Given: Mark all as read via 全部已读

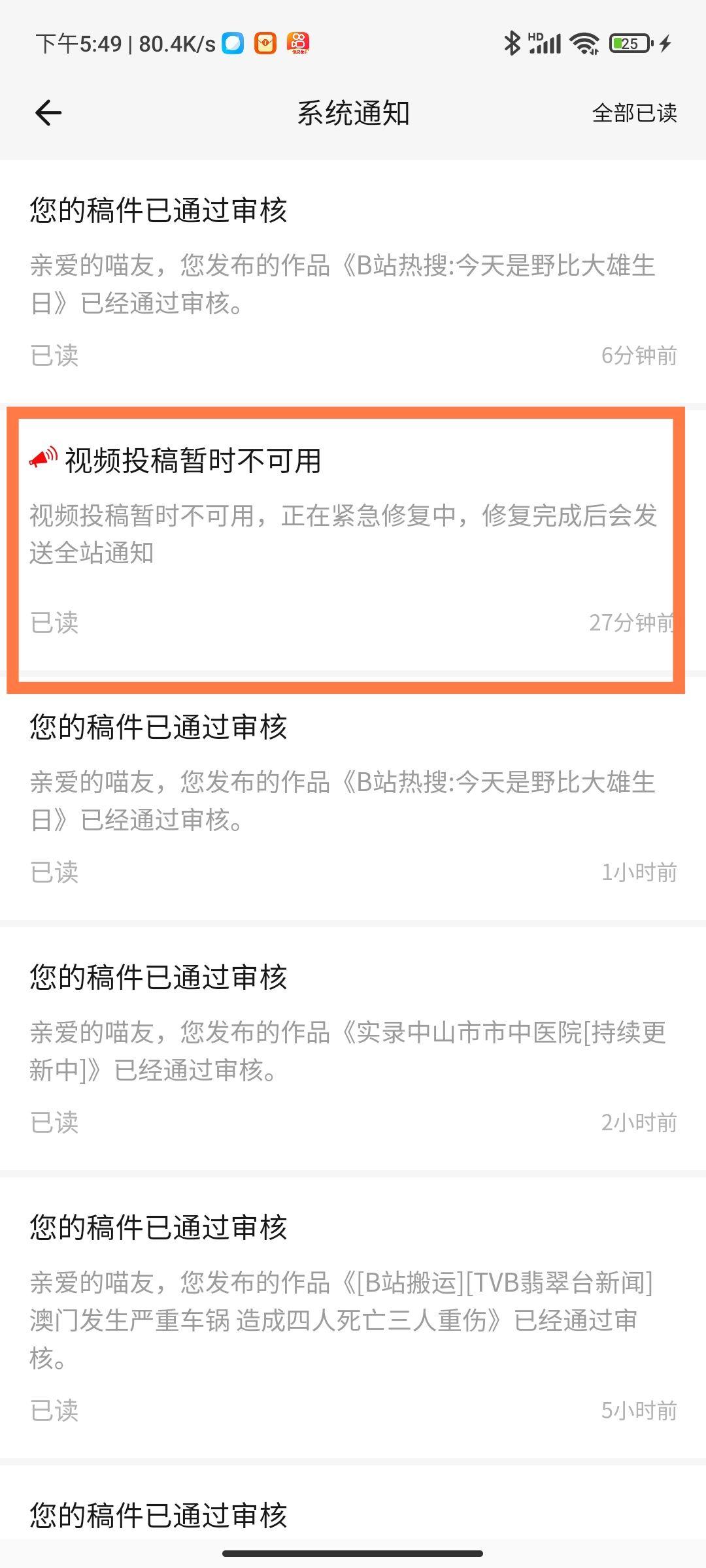Looking at the screenshot, I should [x=633, y=113].
